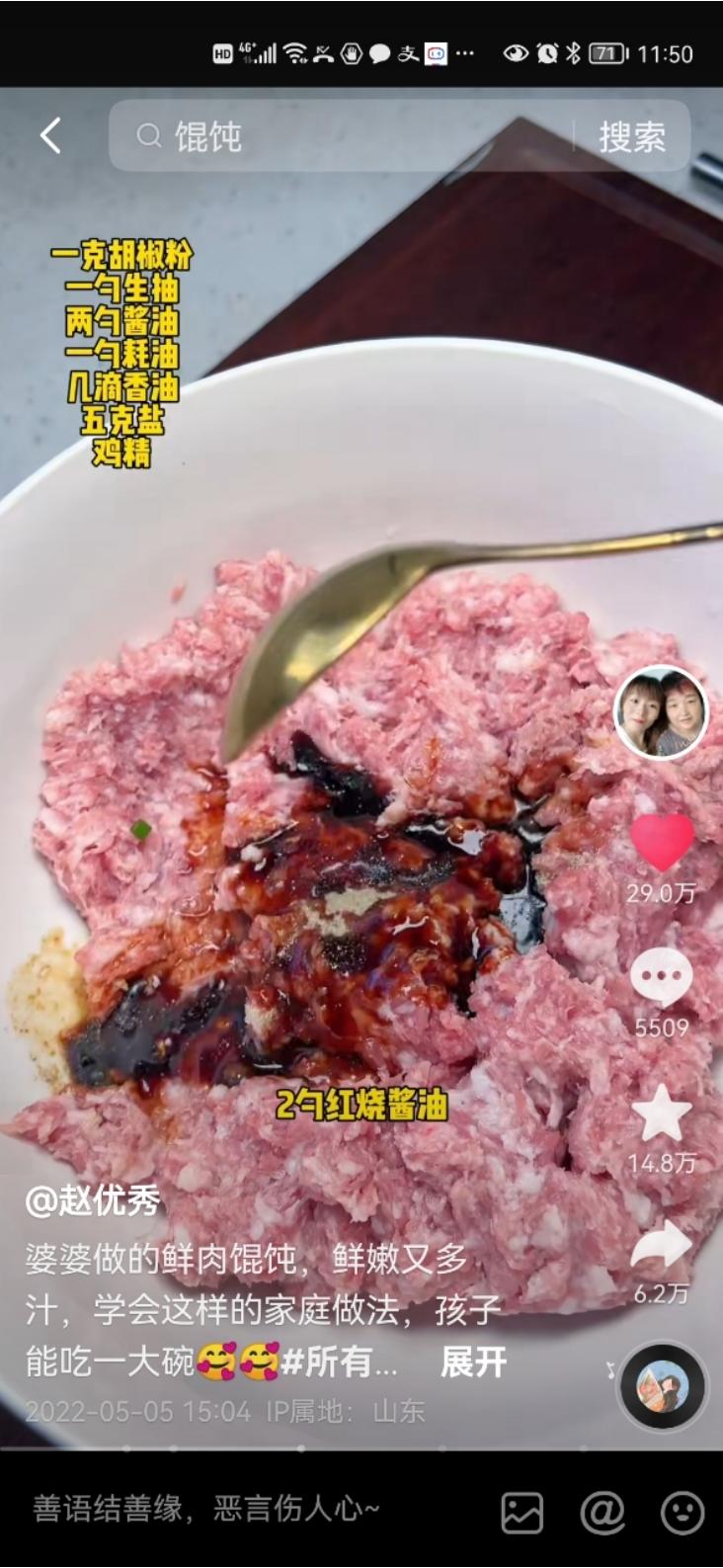Mention someone with the @ icon
The height and width of the screenshot is (1568, 723).
coord(602,1512)
